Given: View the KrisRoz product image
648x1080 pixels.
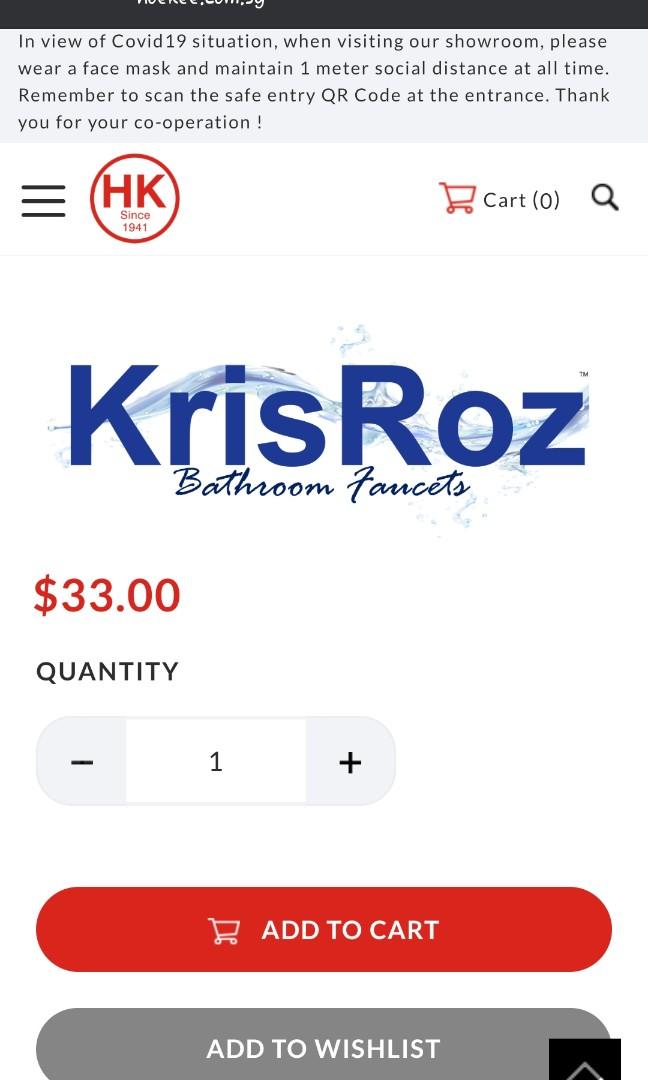Looking at the screenshot, I should [x=320, y=428].
